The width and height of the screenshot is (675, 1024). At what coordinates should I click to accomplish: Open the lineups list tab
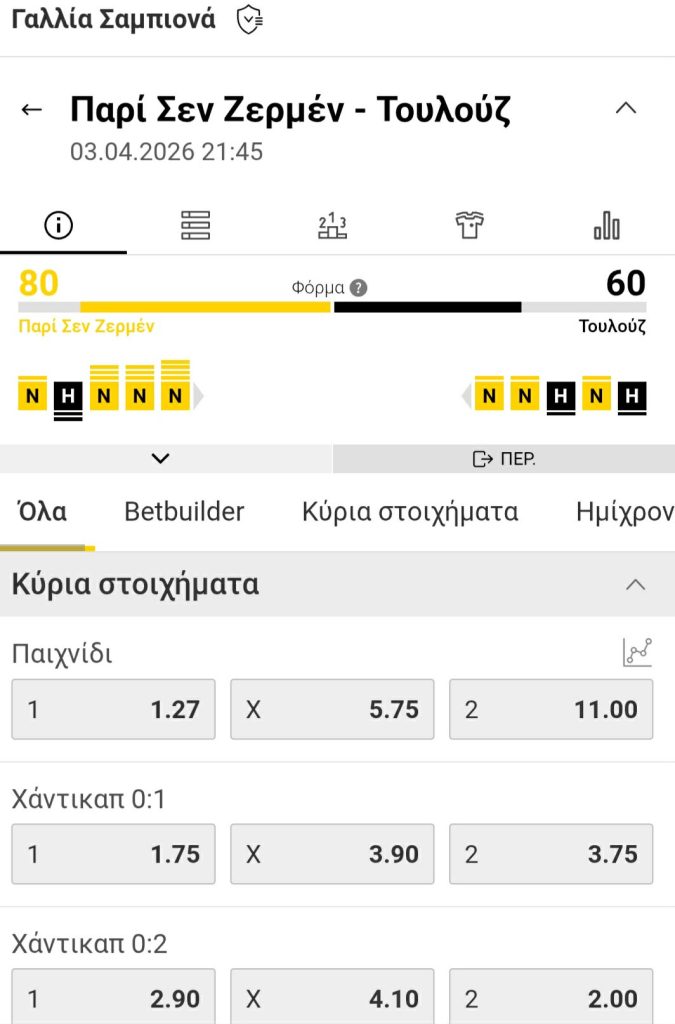[196, 226]
